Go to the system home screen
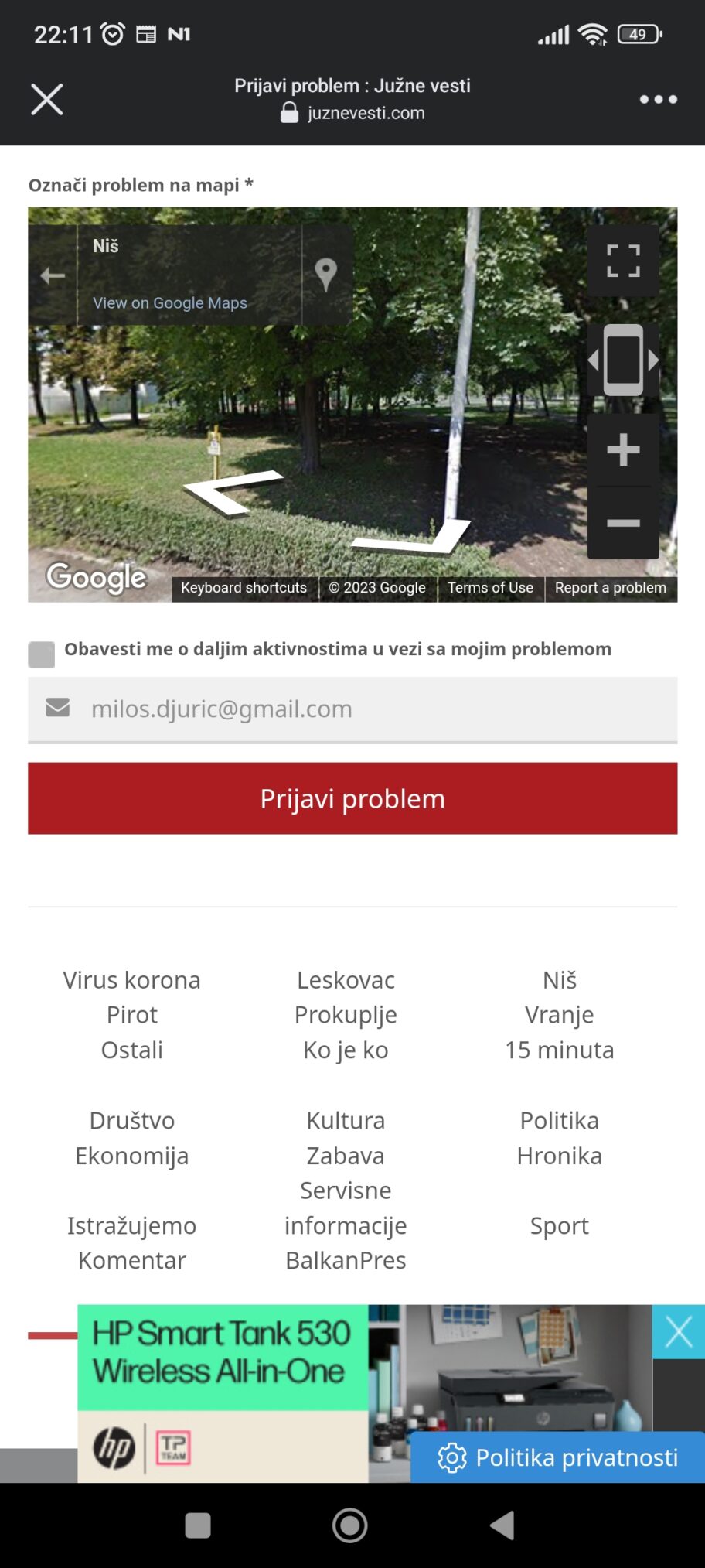The height and width of the screenshot is (1568, 705). (x=350, y=1525)
